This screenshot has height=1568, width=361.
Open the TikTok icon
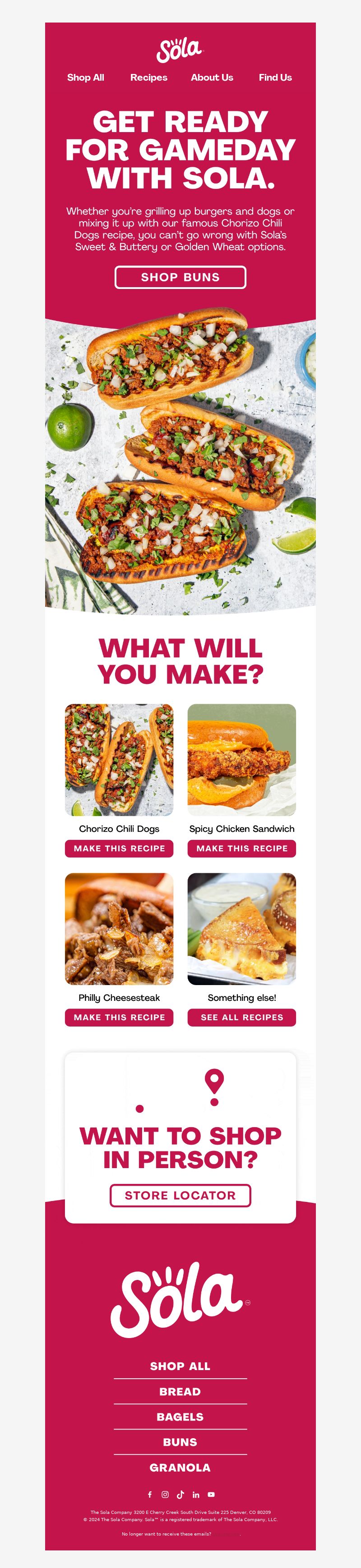pos(180,1495)
